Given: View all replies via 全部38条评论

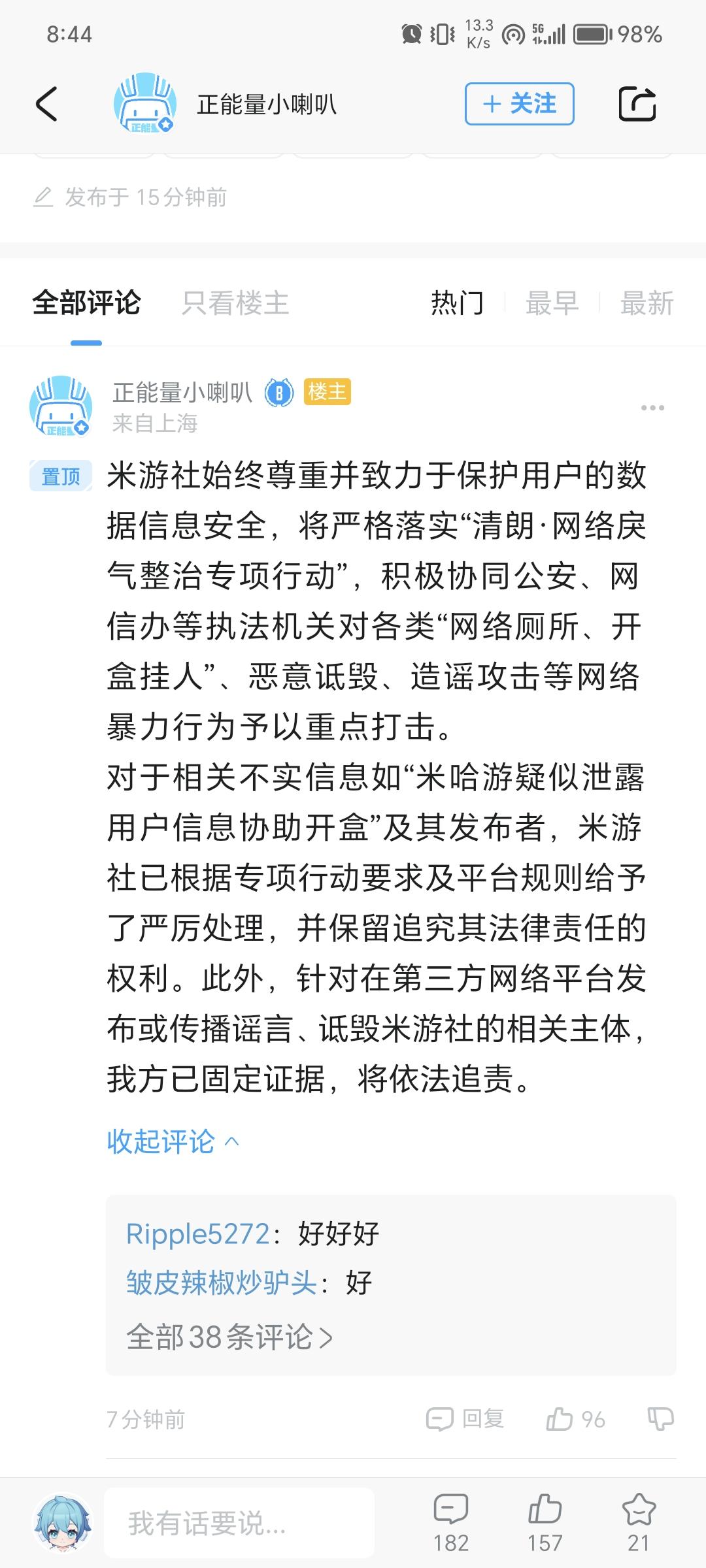Looking at the screenshot, I should tap(229, 1337).
